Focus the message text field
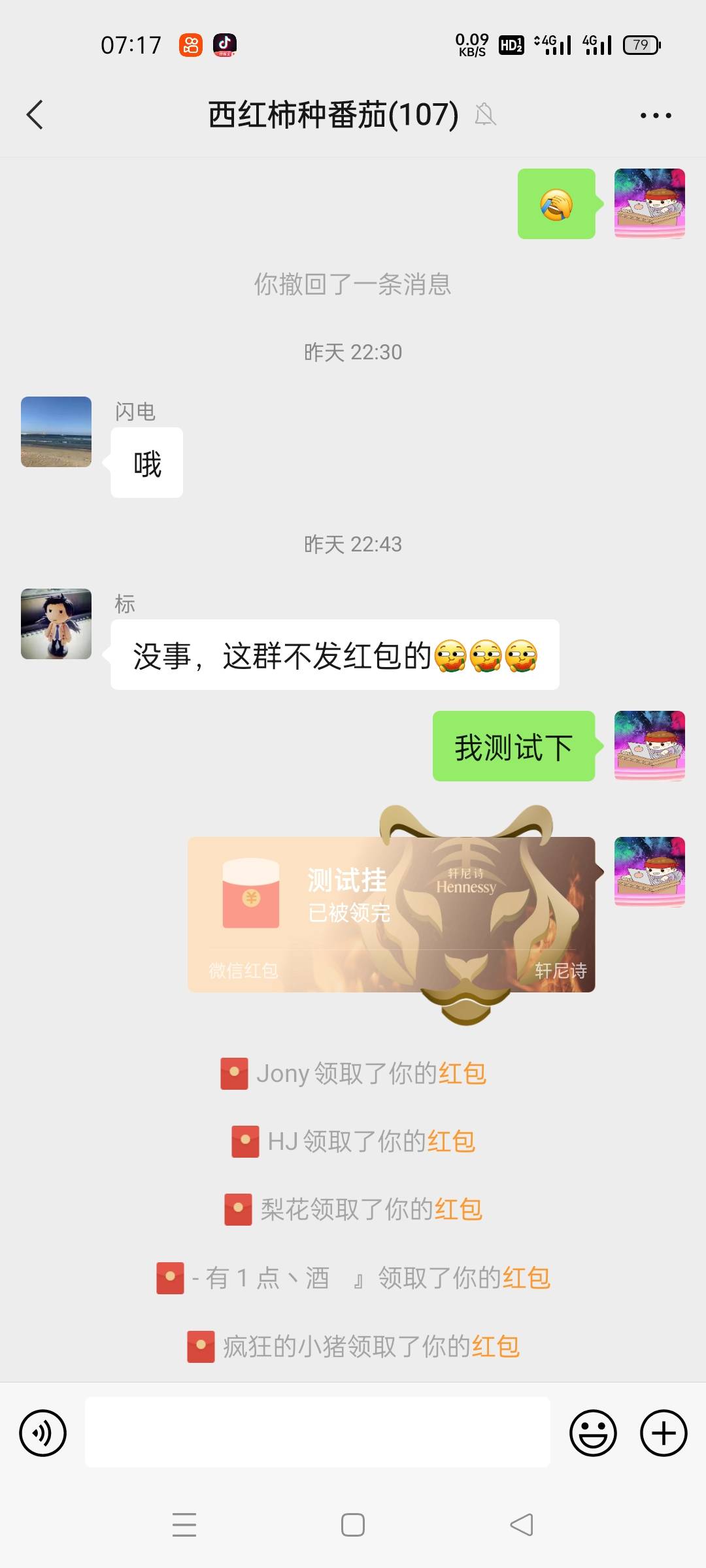 click(x=317, y=1433)
